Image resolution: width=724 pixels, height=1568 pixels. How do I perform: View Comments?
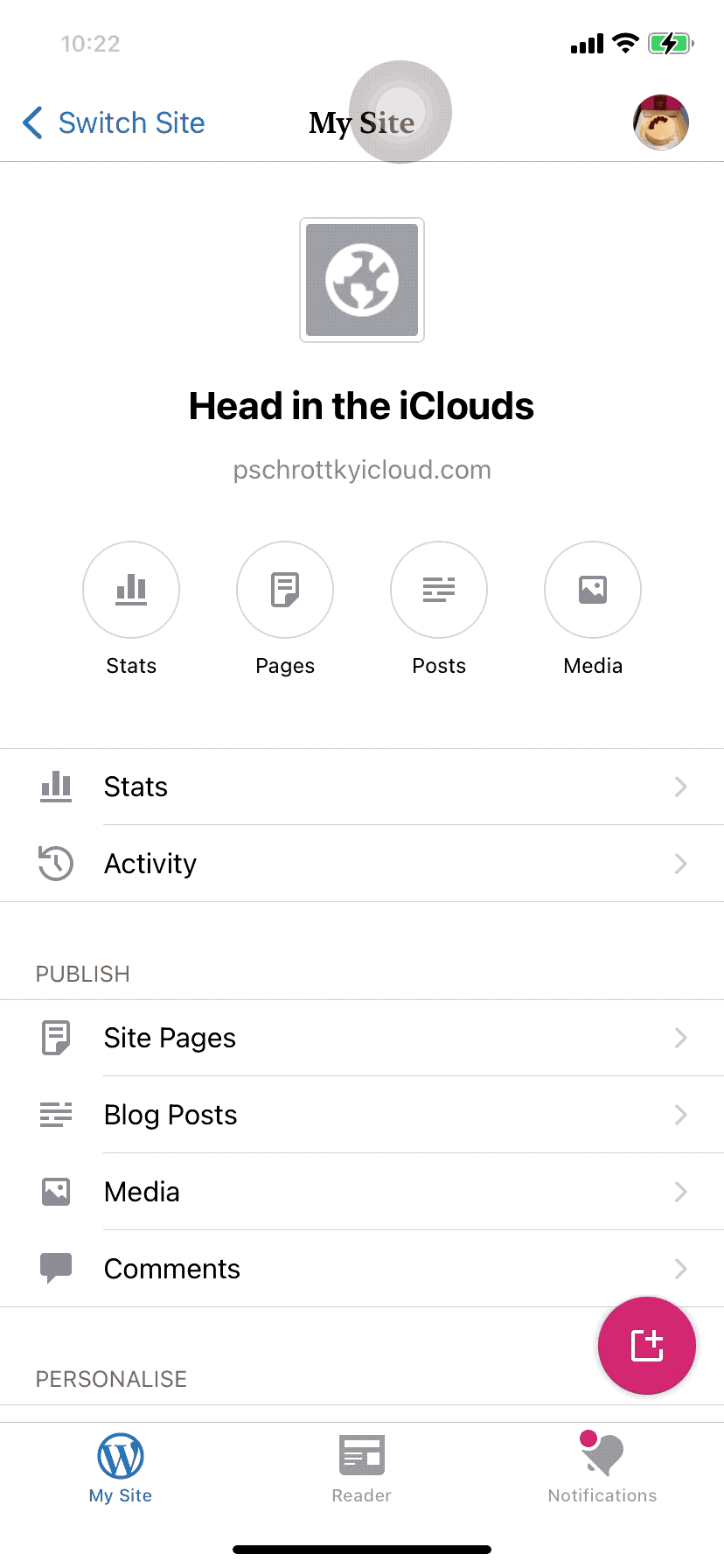tap(362, 1269)
